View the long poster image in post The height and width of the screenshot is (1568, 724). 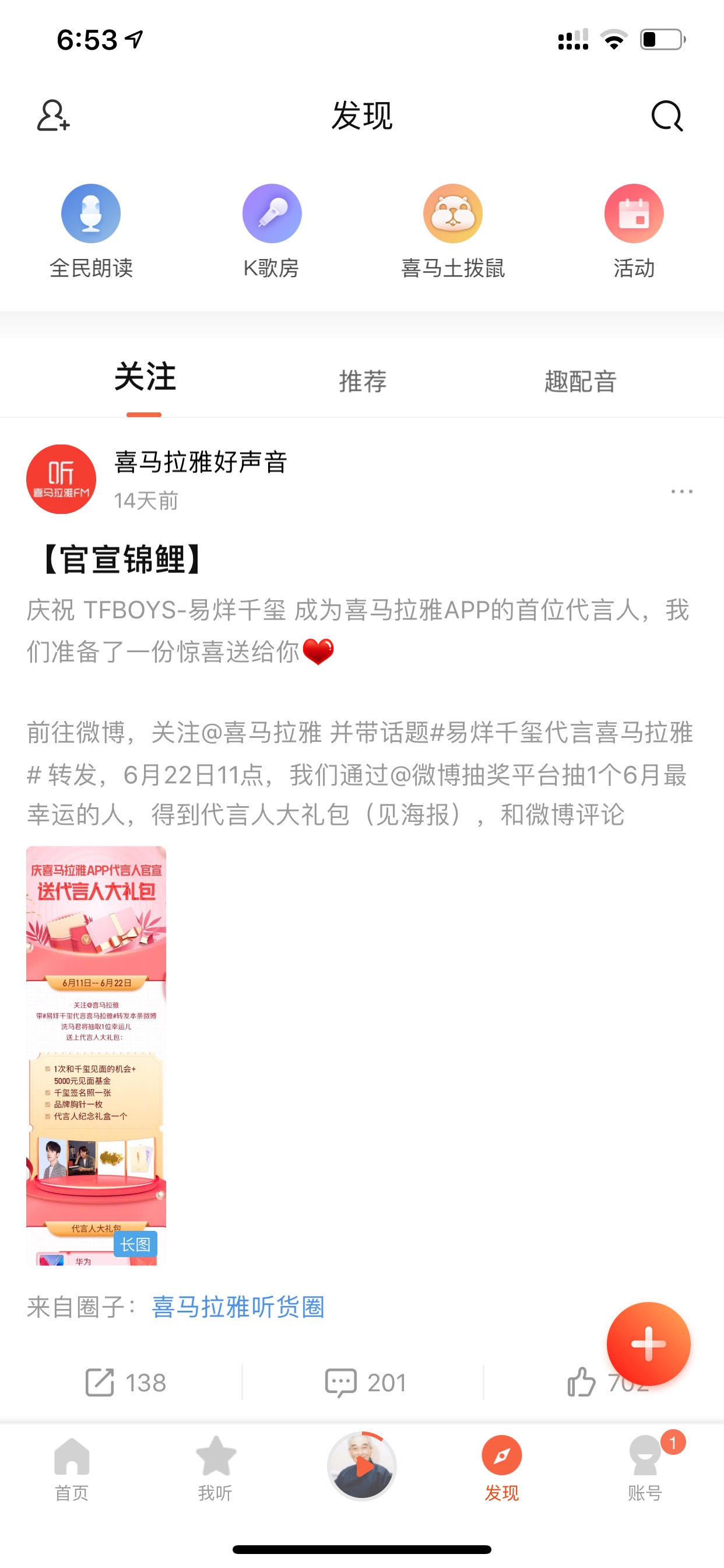tap(96, 1055)
